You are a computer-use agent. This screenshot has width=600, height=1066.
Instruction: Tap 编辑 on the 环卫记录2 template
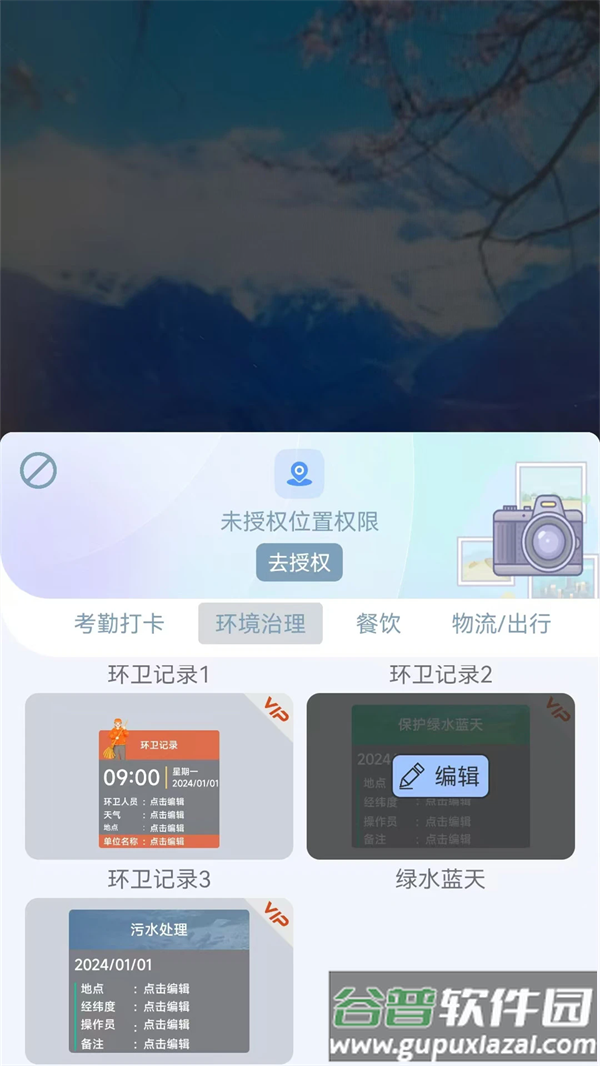441,776
